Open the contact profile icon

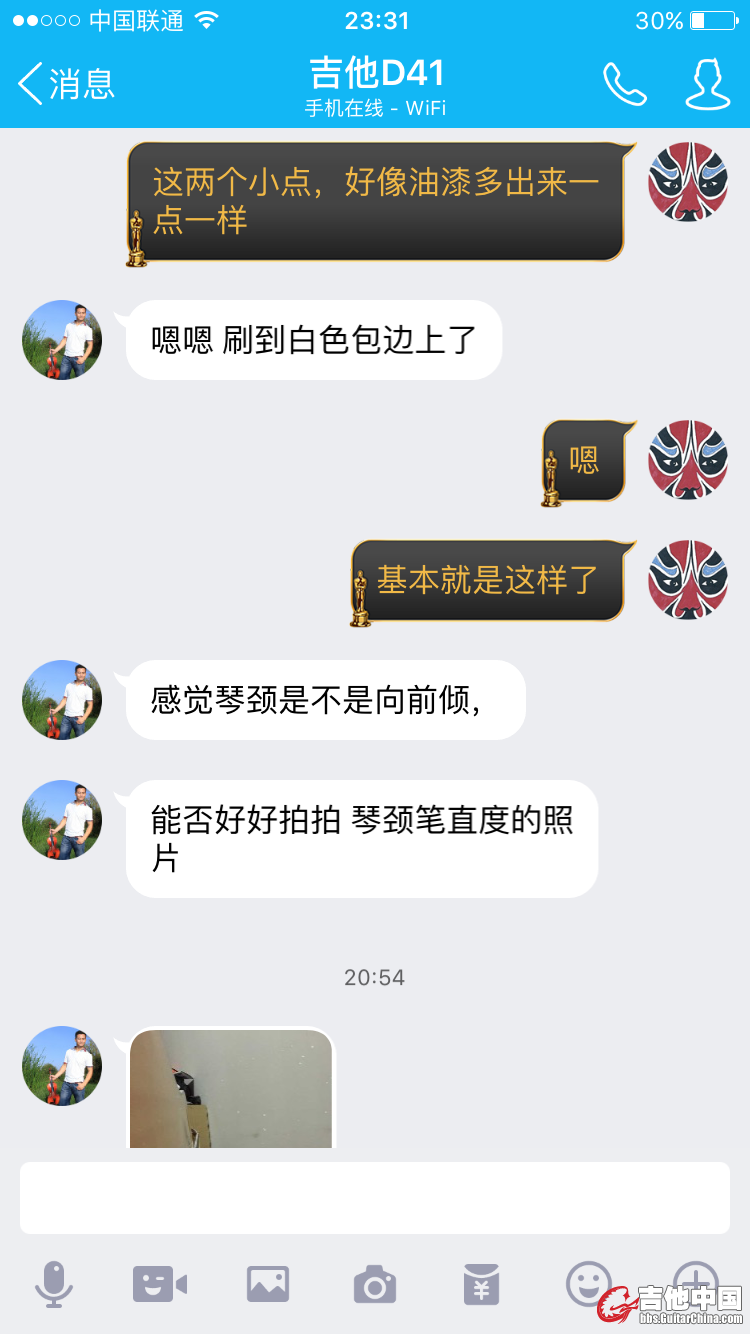[706, 84]
